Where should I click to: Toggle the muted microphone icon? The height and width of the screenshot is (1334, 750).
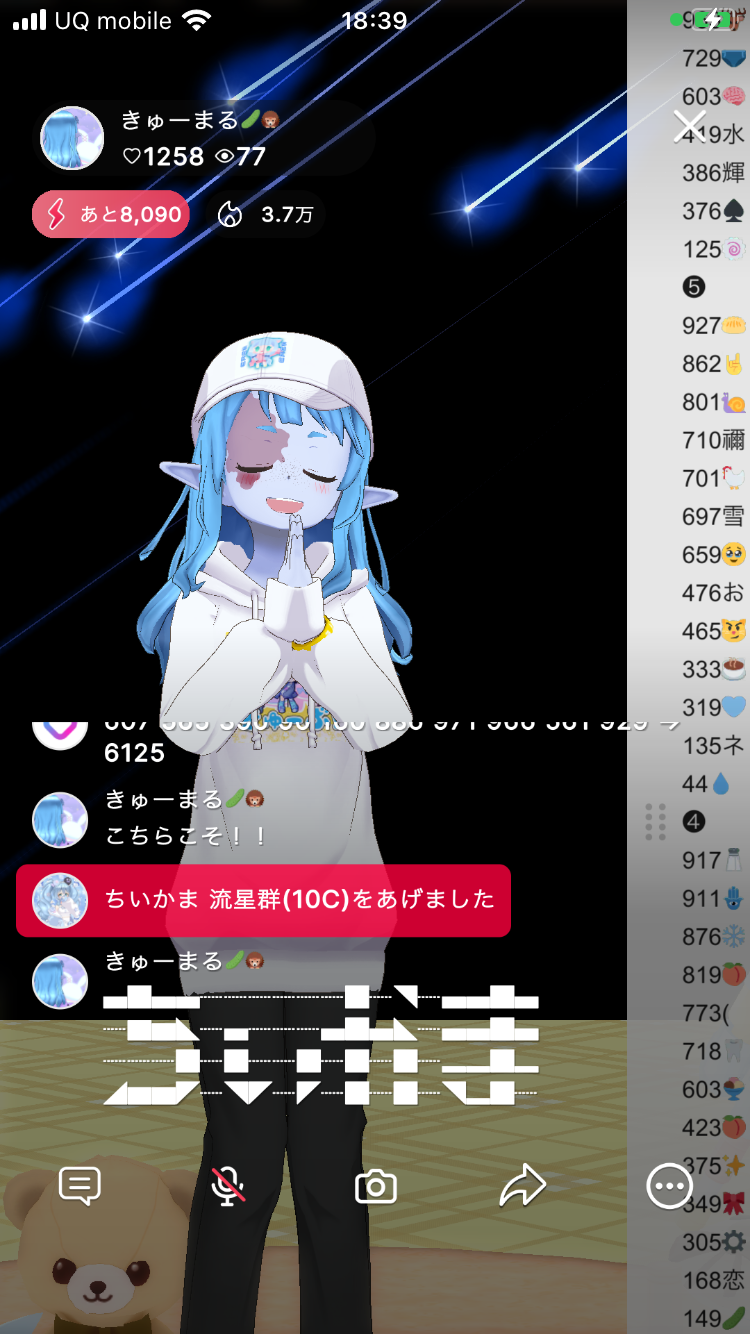click(x=229, y=1186)
